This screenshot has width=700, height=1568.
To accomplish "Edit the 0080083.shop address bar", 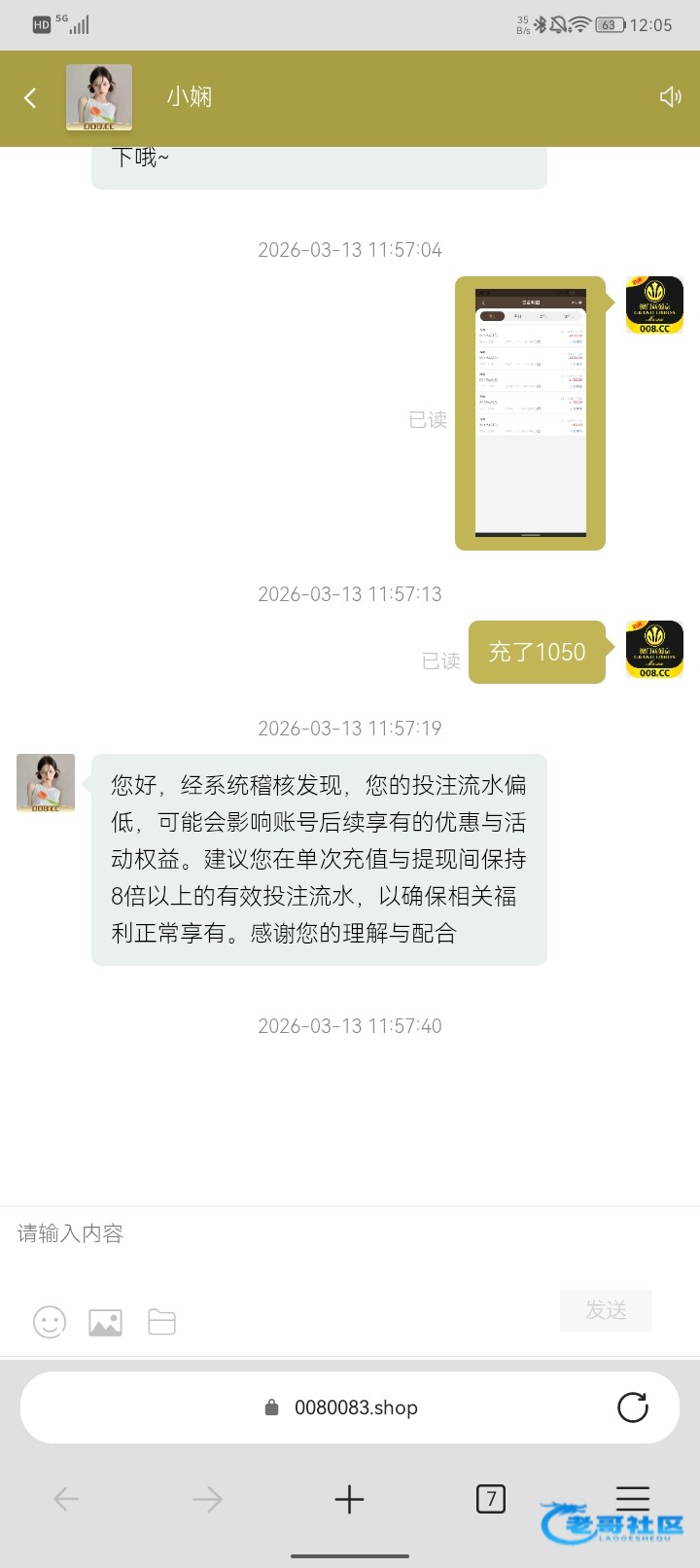I will (x=355, y=1408).
